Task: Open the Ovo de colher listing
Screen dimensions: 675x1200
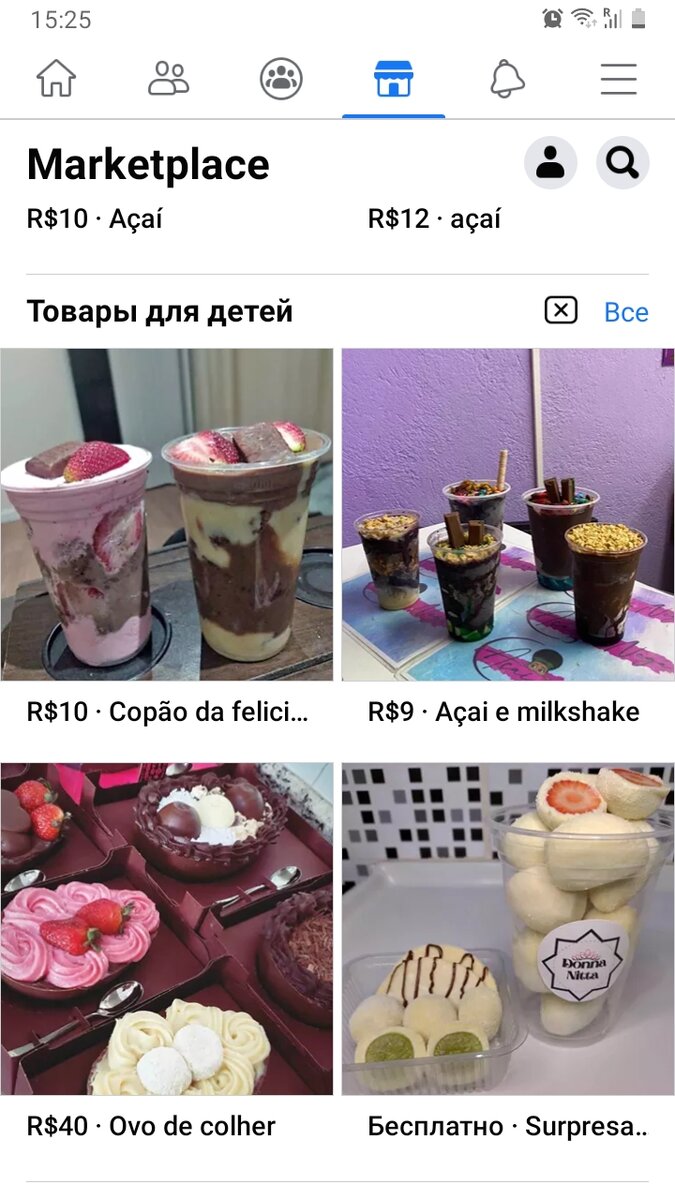Action: 167,929
